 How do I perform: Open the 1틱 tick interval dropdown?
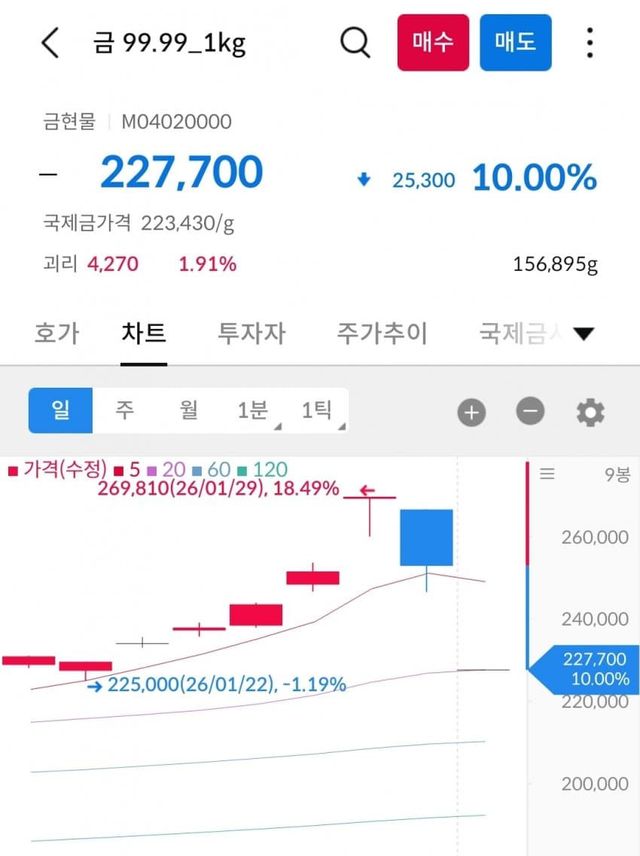coord(318,410)
